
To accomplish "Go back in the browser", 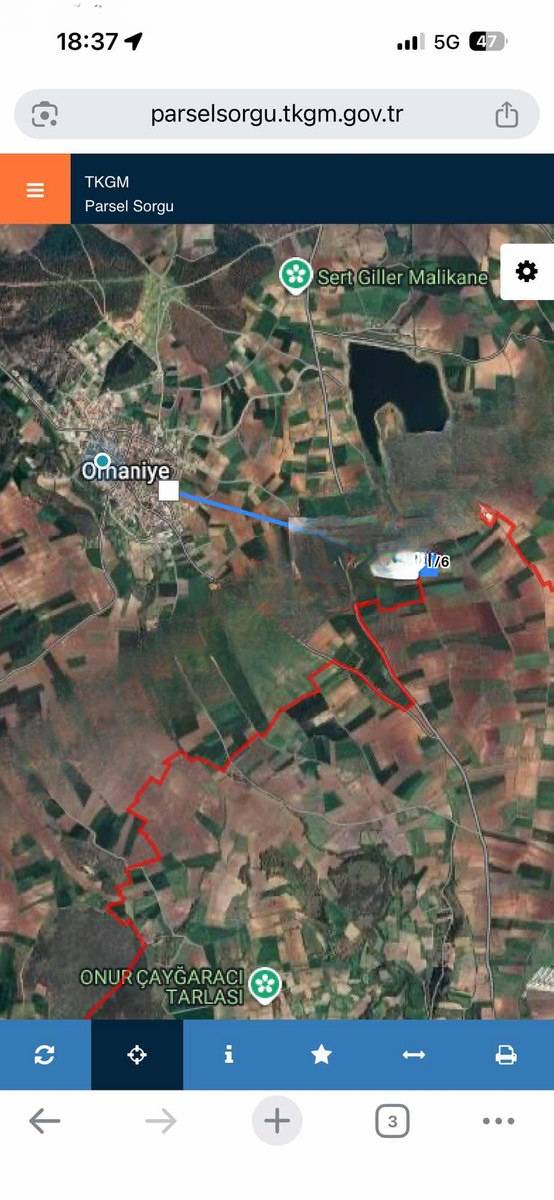I will pyautogui.click(x=45, y=1121).
